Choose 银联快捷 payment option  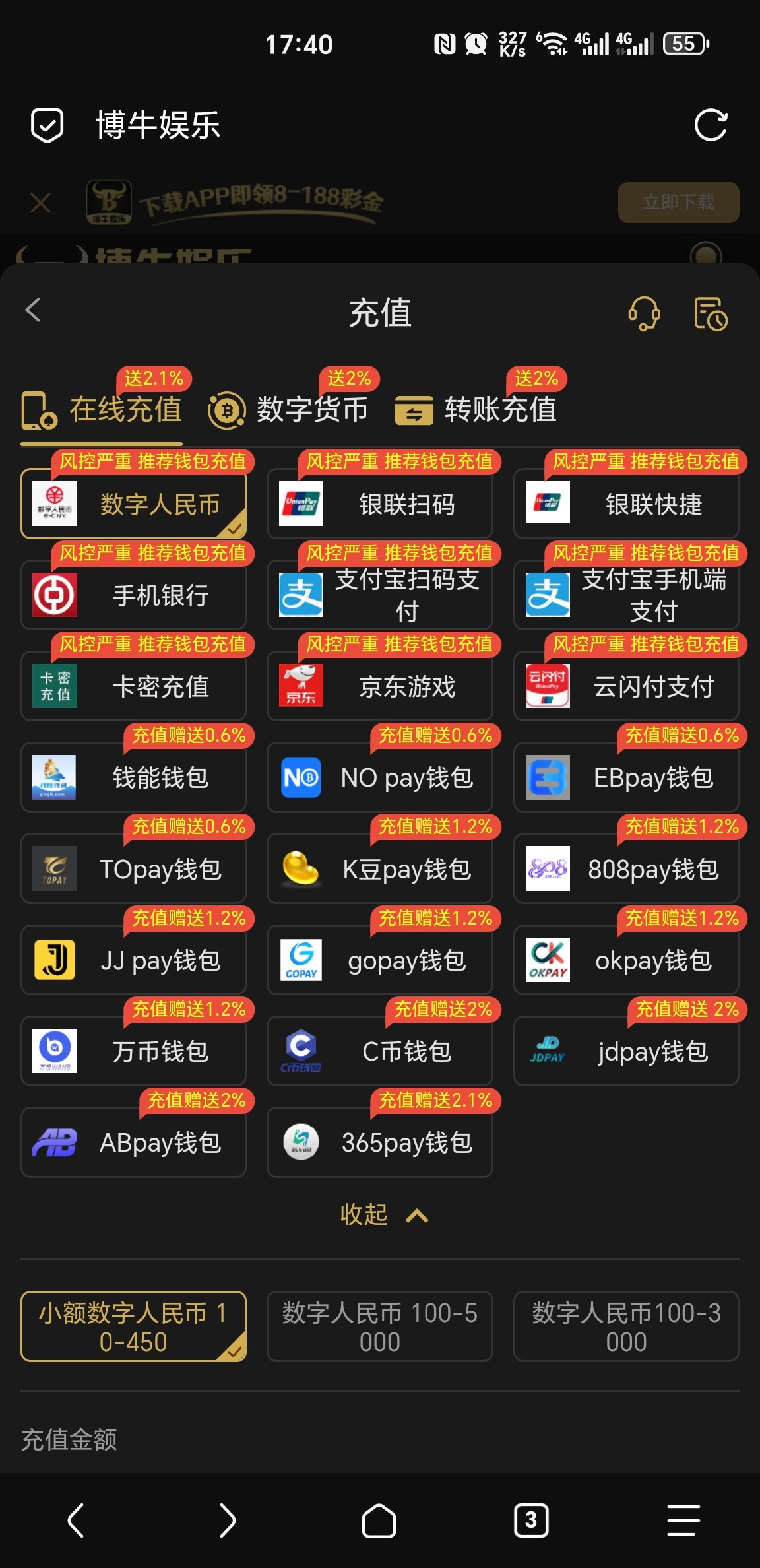click(626, 504)
